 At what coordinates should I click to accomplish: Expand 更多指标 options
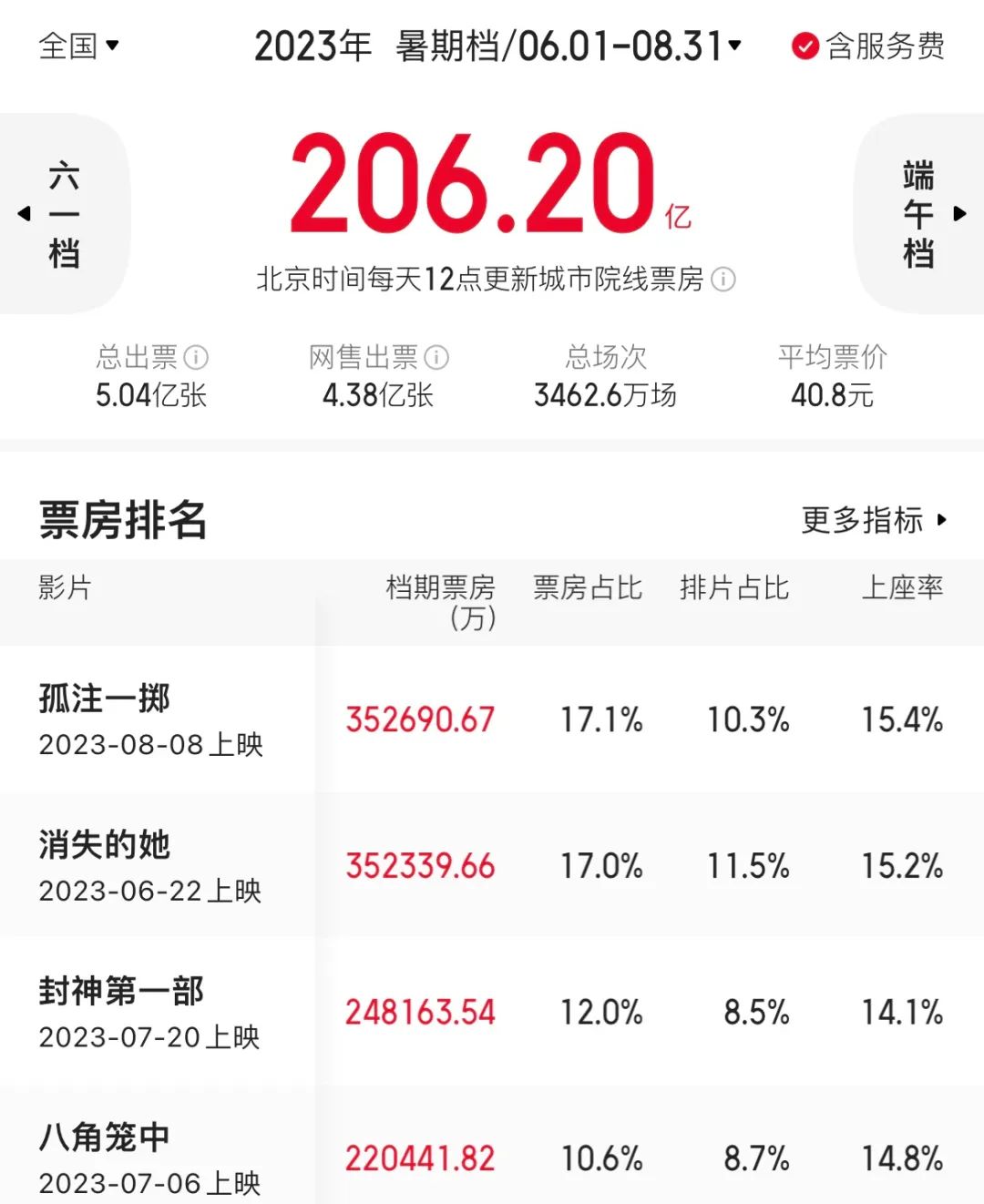(x=873, y=520)
